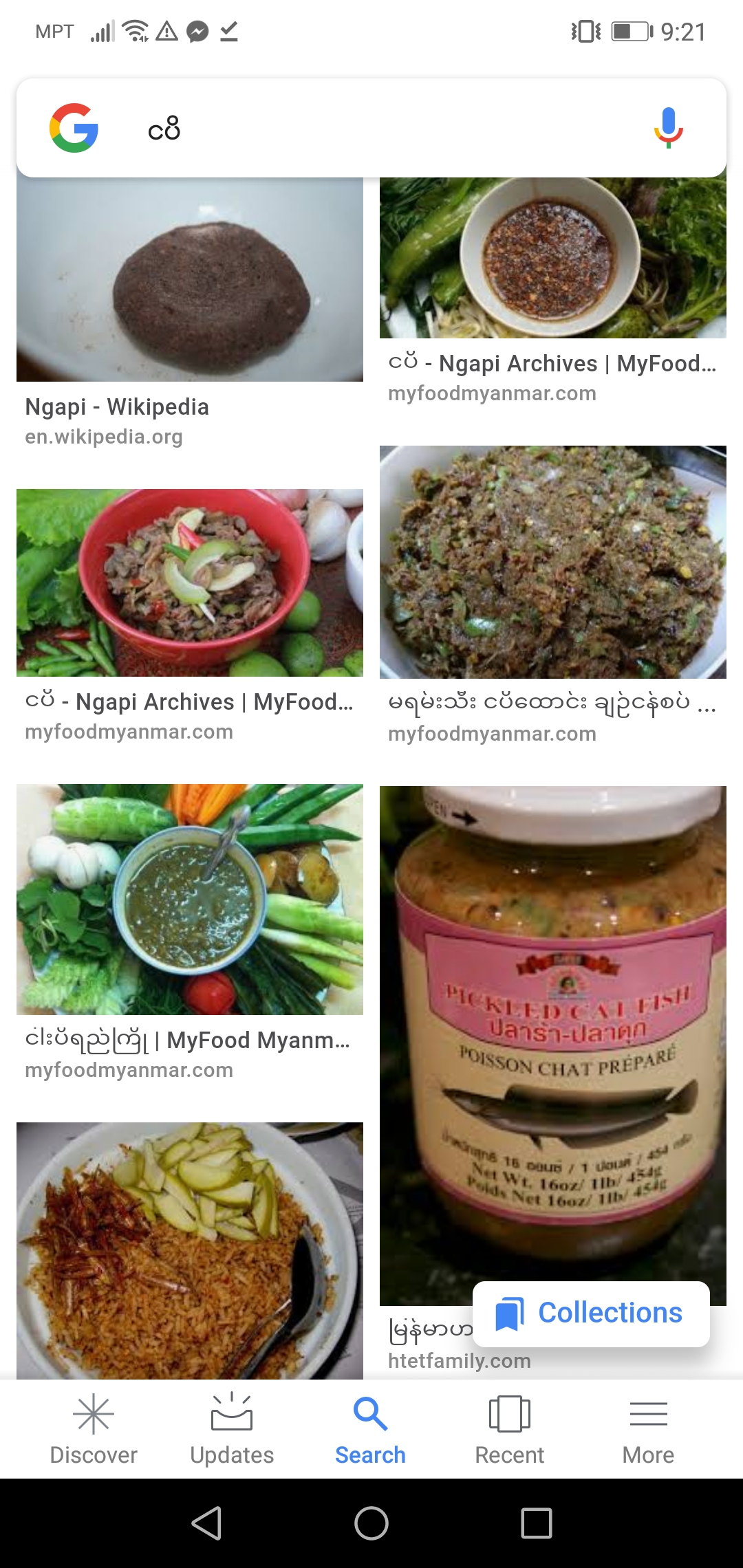This screenshot has width=743, height=1568.
Task: Go back using the system back button
Action: point(206,1523)
